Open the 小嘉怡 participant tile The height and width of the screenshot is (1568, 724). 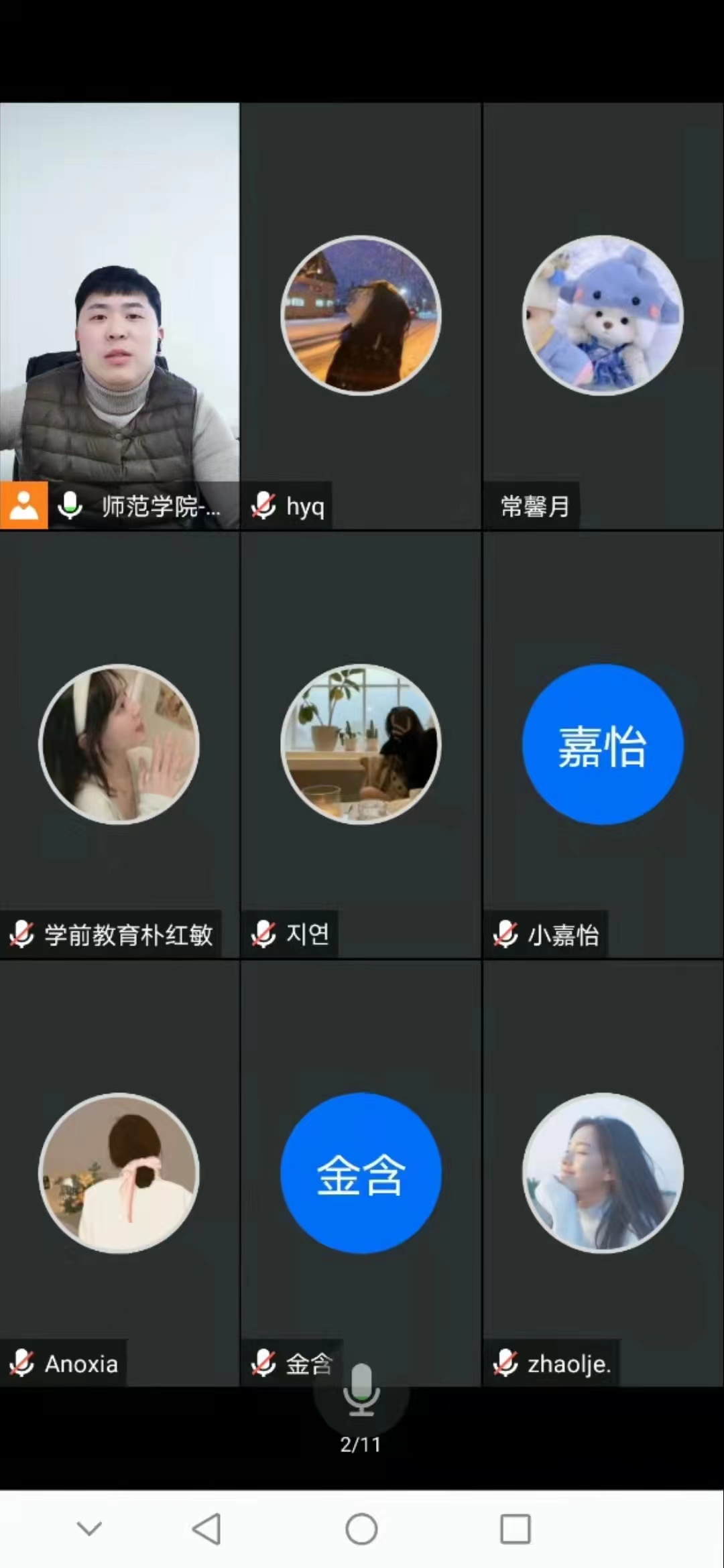coord(603,744)
